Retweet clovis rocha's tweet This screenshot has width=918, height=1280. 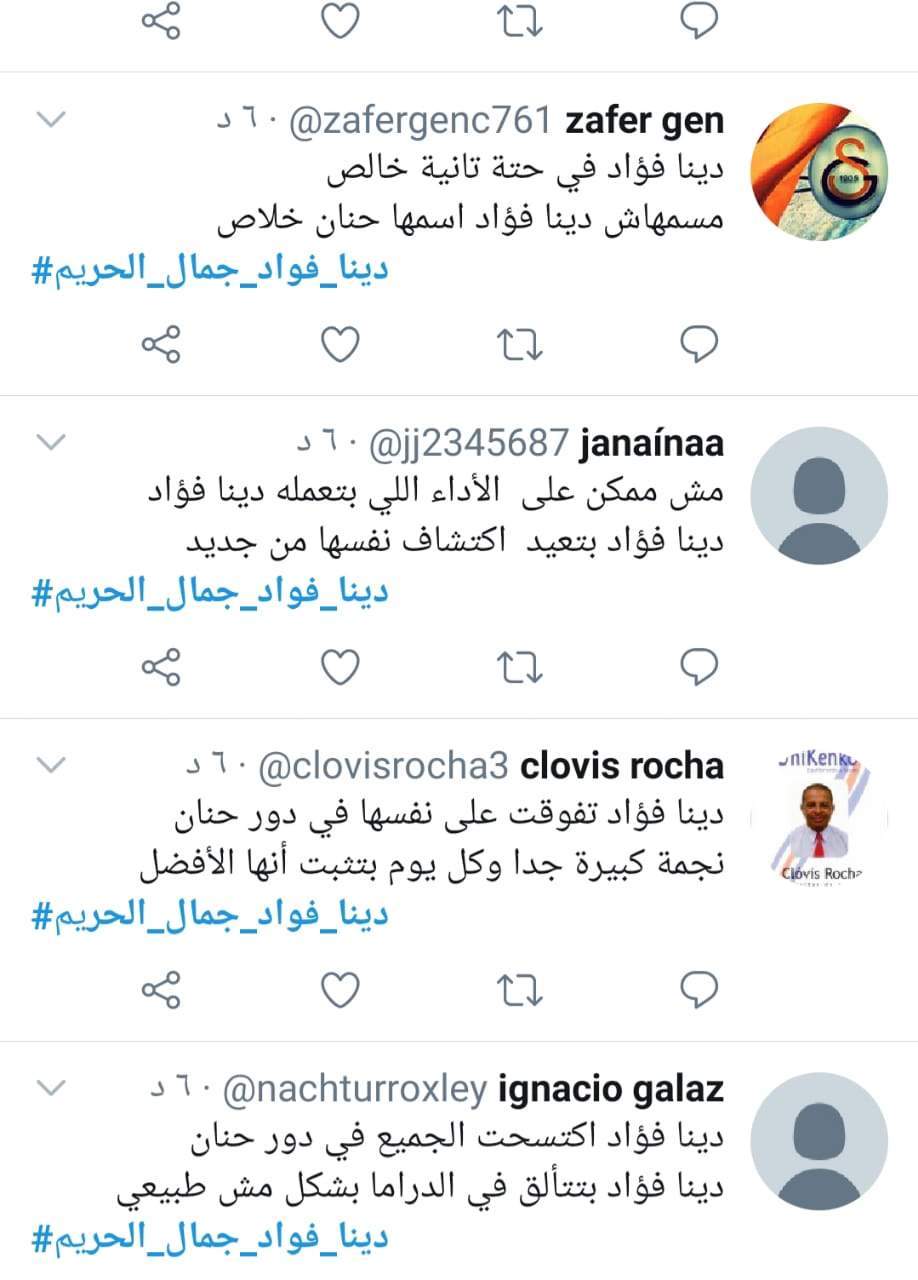tap(520, 990)
